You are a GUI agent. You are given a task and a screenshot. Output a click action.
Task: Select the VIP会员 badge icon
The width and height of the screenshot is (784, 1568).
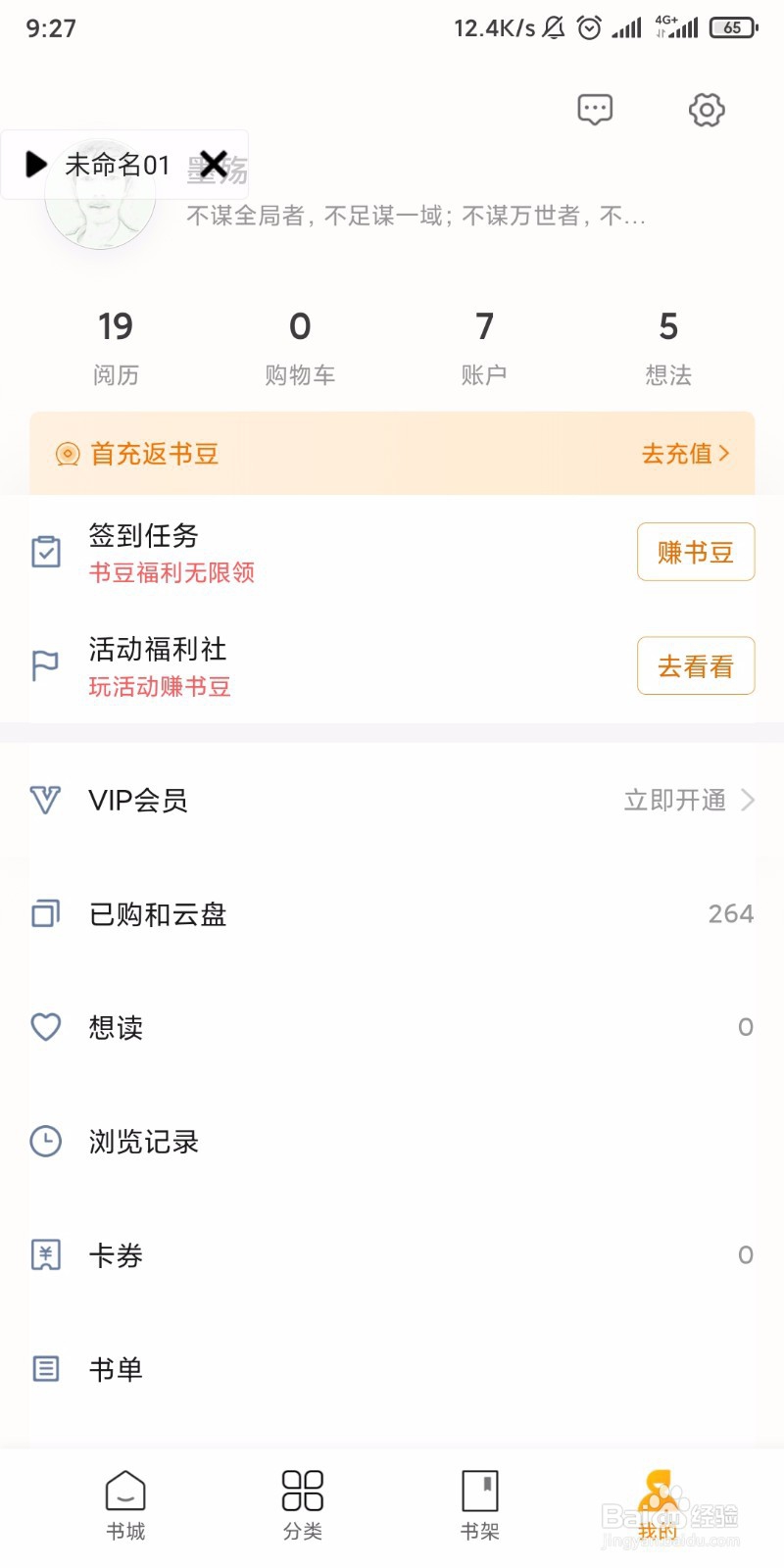(x=44, y=801)
